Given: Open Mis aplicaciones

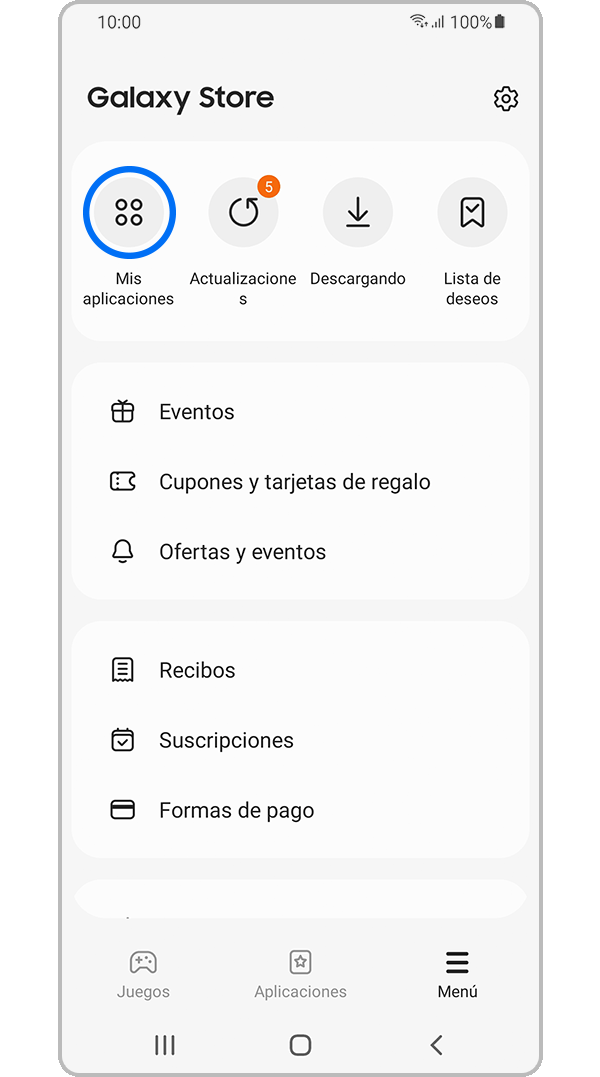Looking at the screenshot, I should coord(129,212).
